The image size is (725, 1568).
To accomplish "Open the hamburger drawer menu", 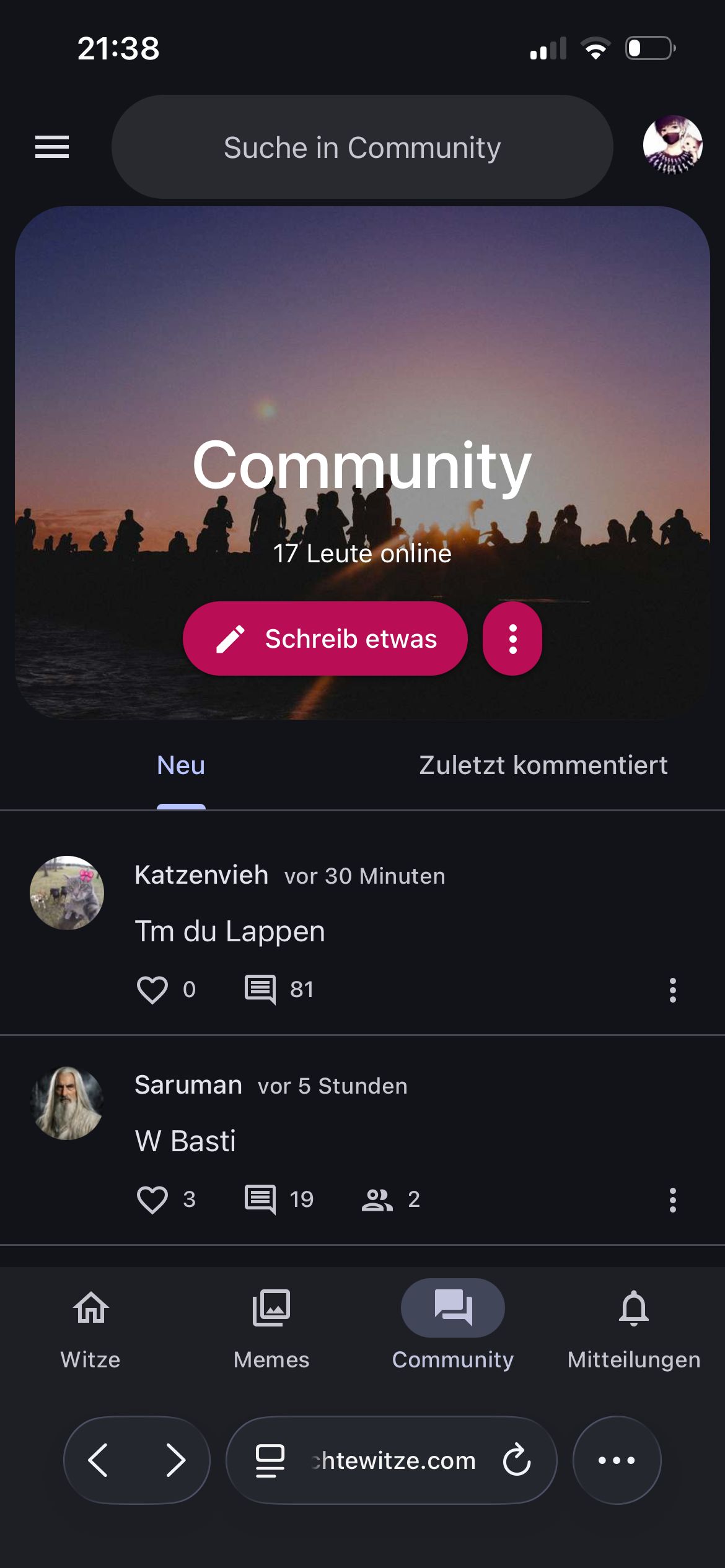I will point(52,147).
